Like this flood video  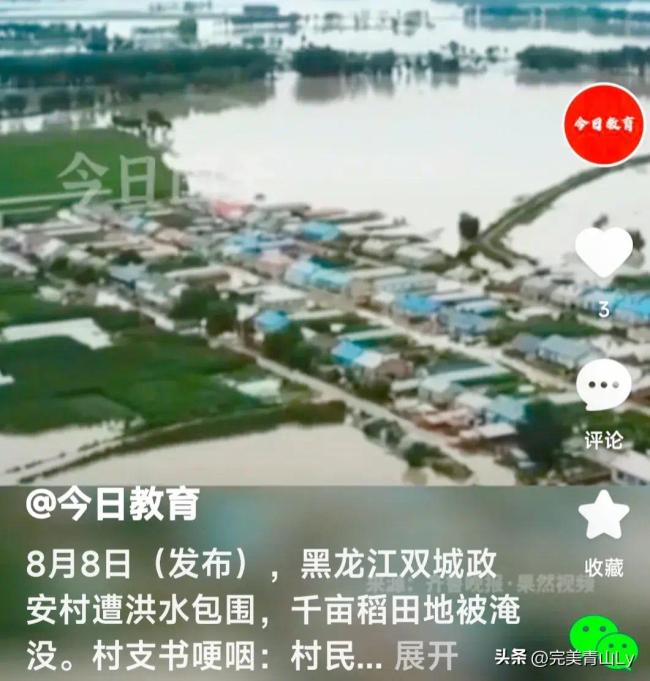603,254
